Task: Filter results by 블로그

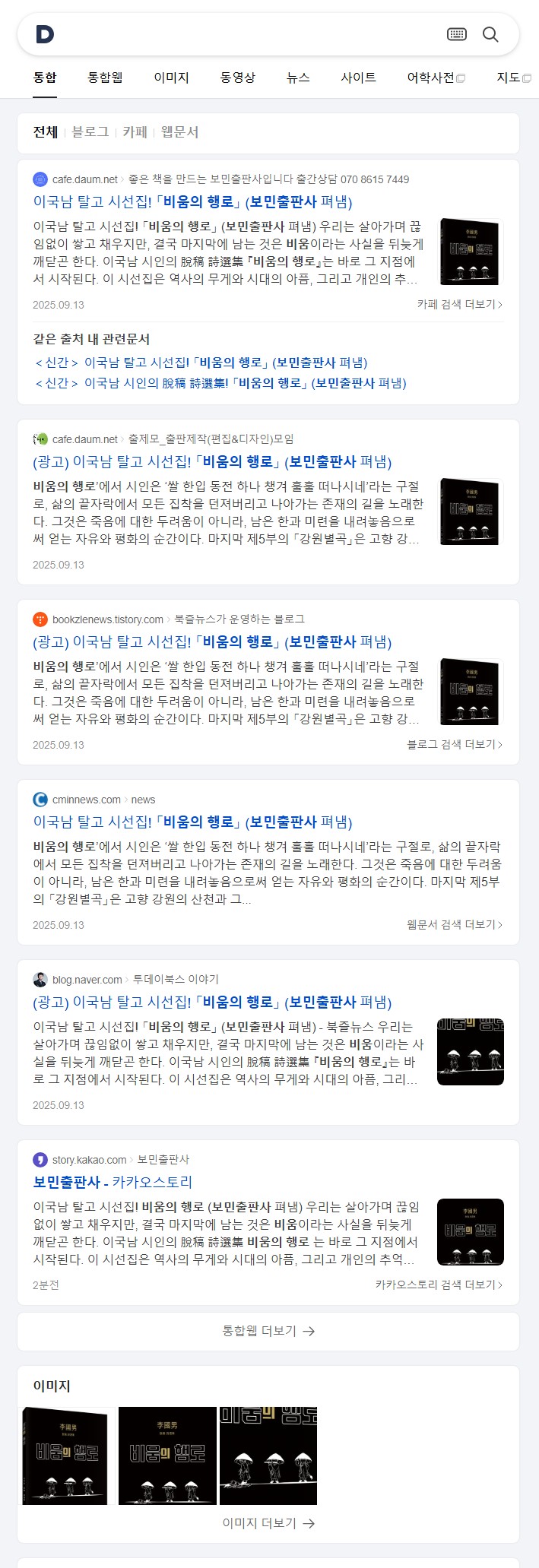Action: (x=90, y=132)
